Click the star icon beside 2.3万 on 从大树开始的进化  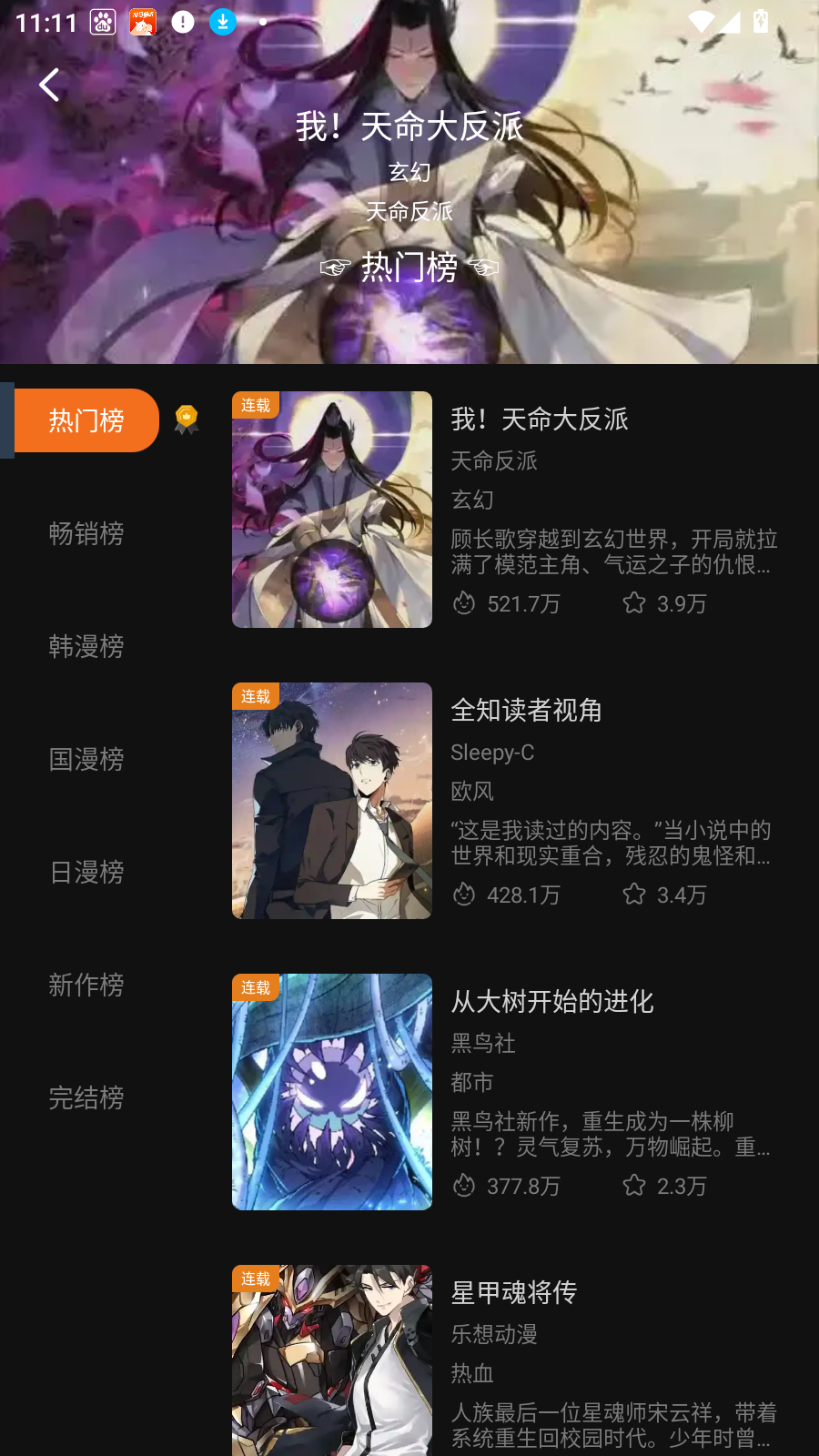pos(634,1186)
